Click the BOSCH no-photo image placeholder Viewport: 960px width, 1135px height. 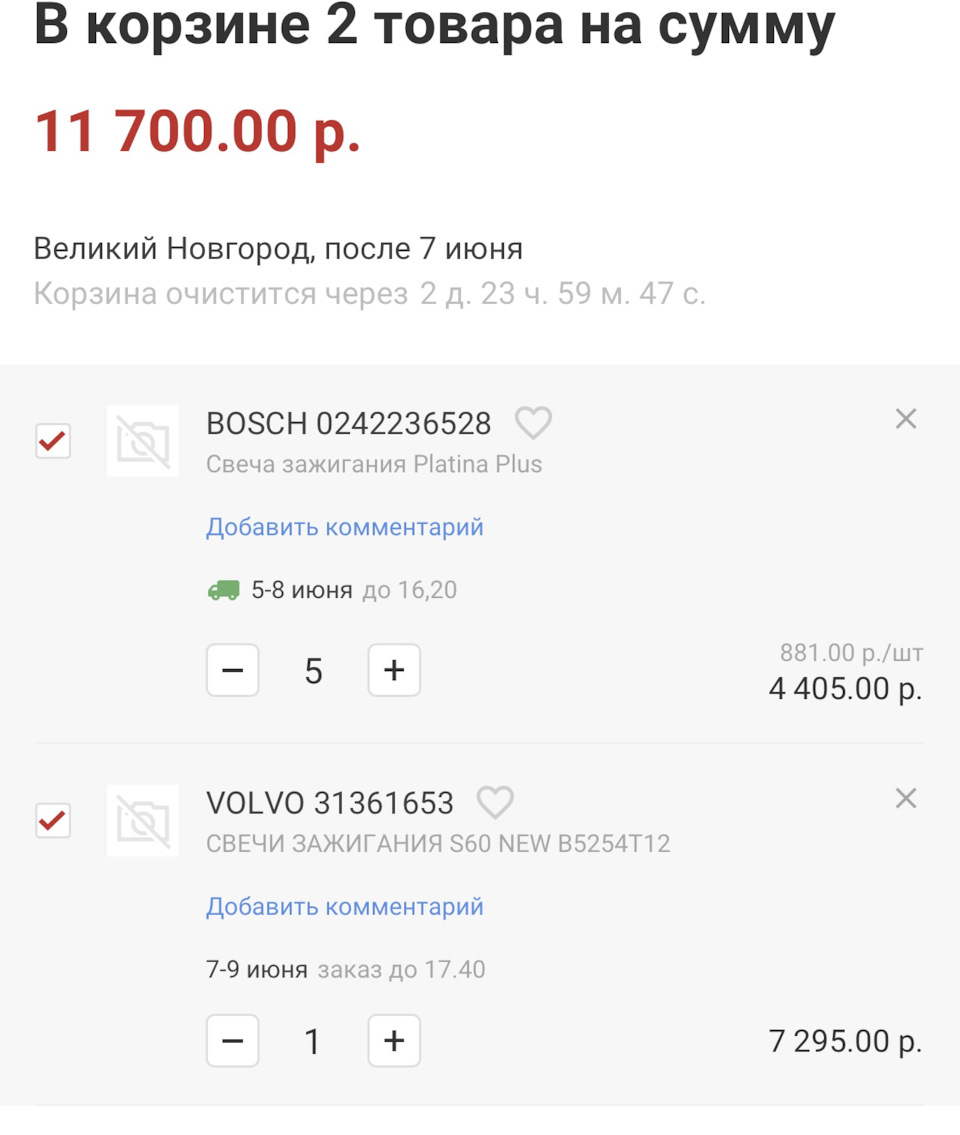pyautogui.click(x=142, y=440)
